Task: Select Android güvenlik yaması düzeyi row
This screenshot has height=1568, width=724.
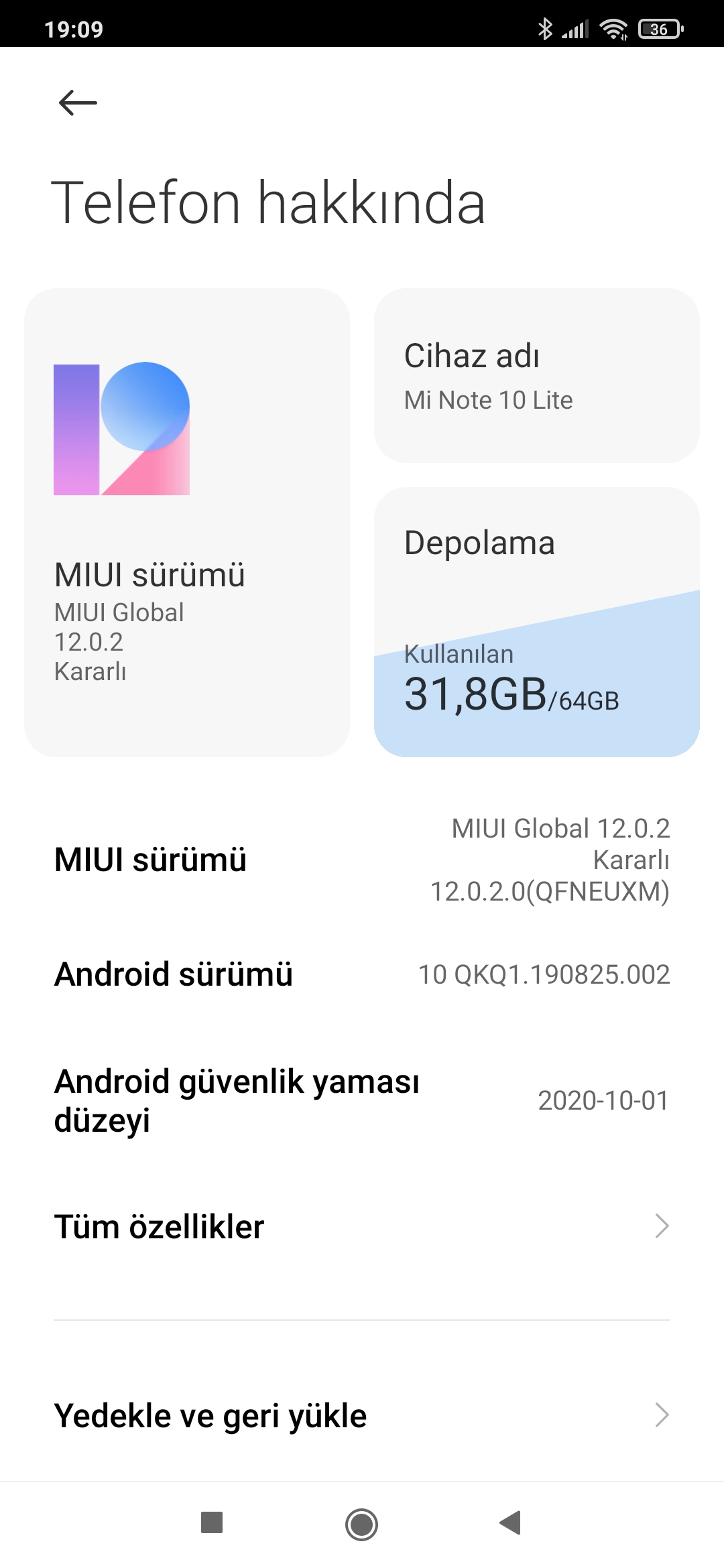Action: point(362,1100)
